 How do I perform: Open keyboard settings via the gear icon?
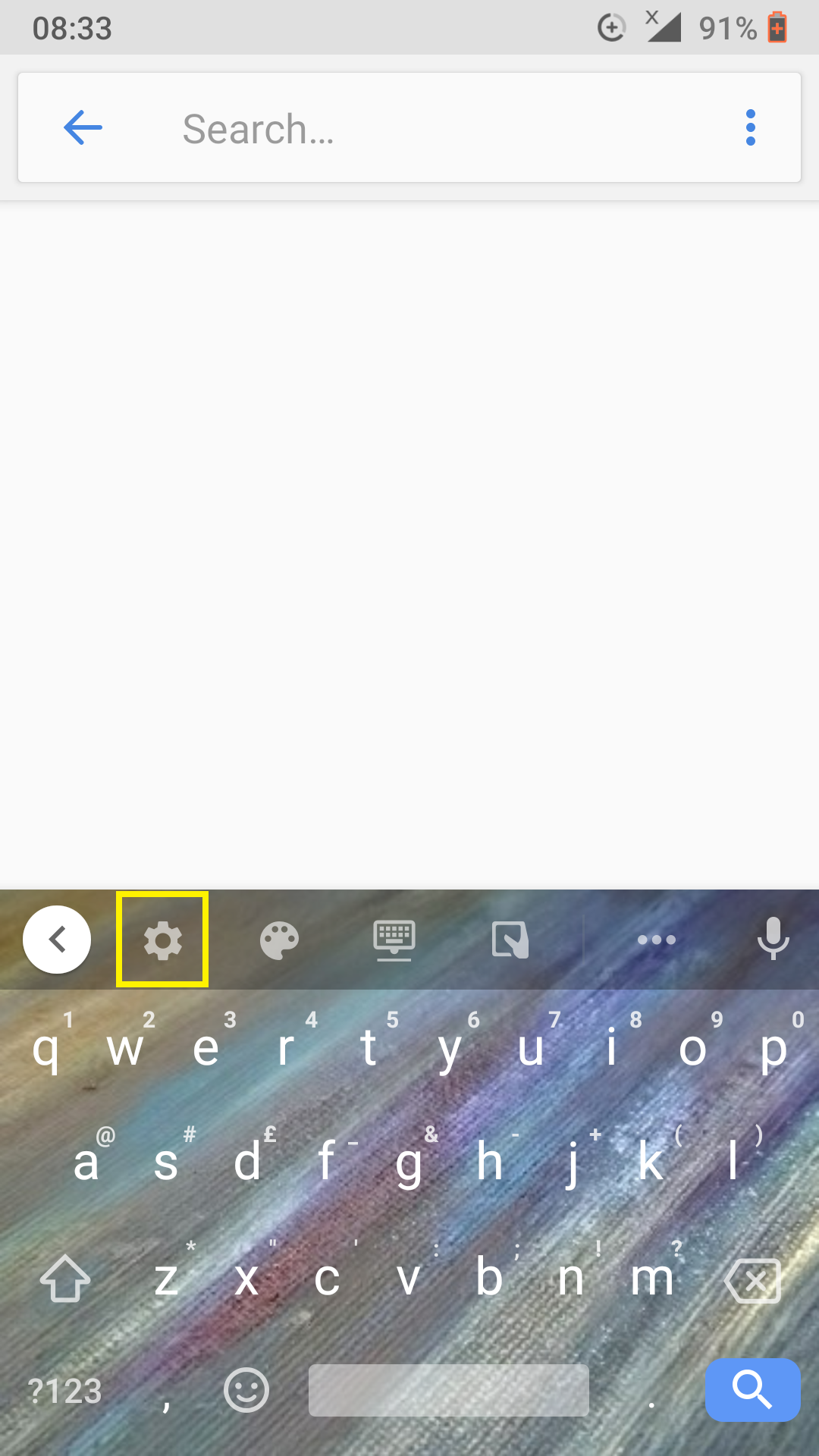point(162,940)
